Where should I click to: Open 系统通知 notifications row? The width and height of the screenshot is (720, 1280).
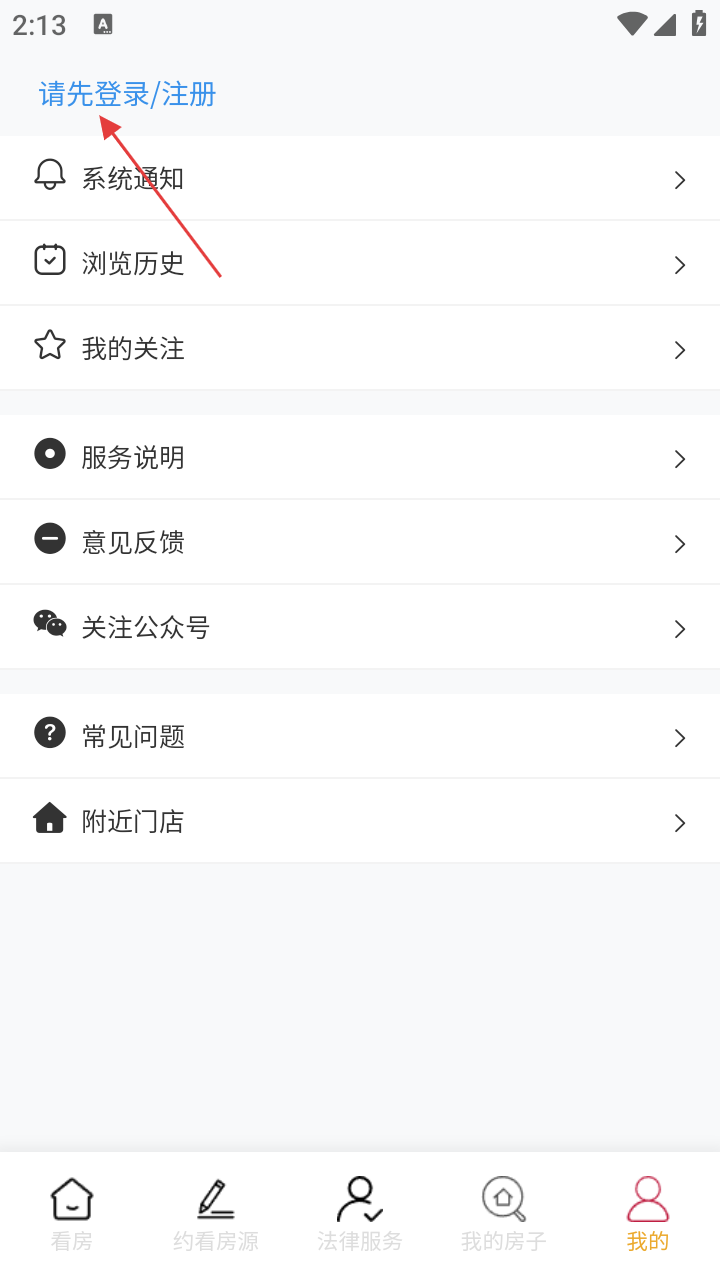(x=360, y=179)
